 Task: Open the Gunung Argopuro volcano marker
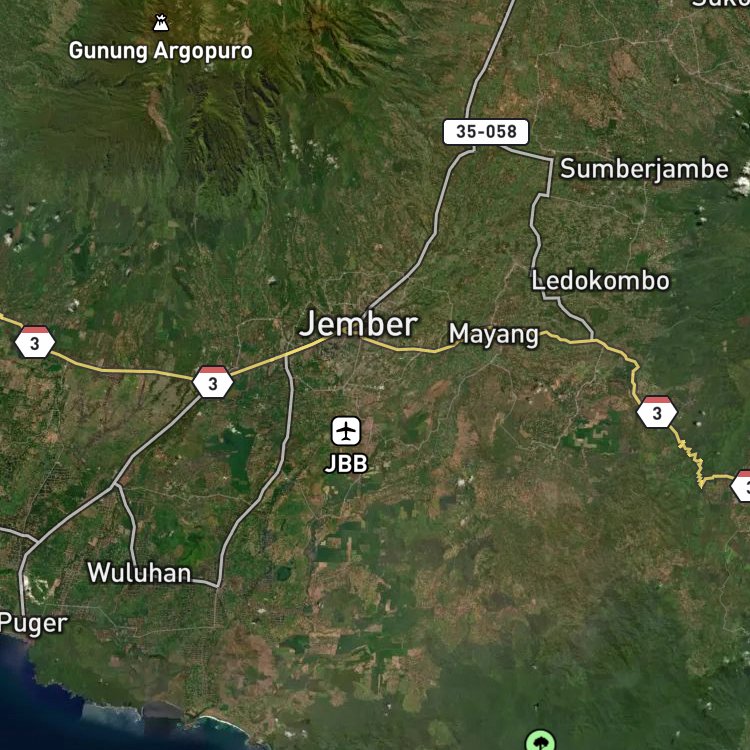click(161, 23)
